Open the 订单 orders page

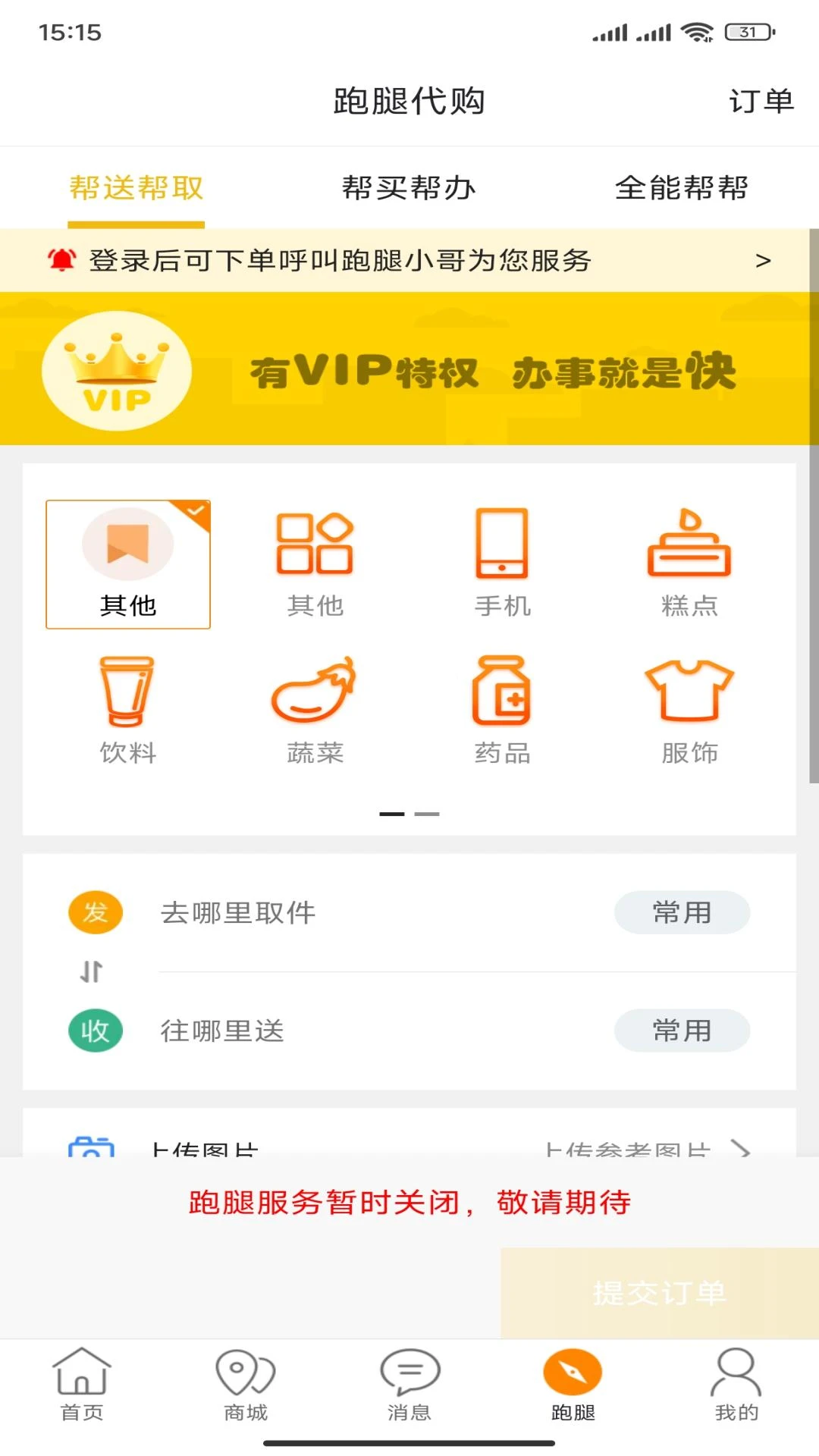761,99
